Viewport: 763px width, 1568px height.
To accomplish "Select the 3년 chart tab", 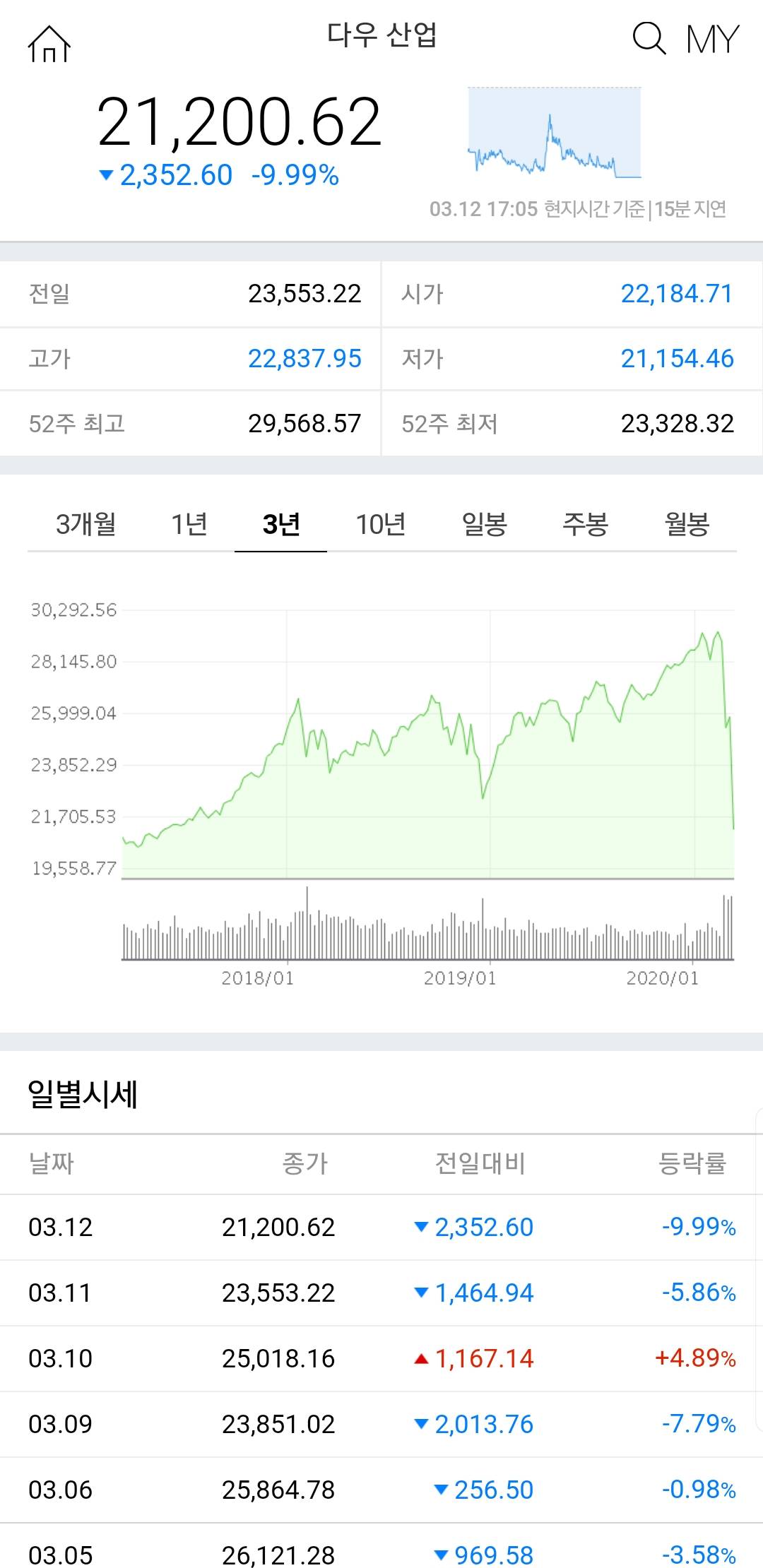I will (x=281, y=524).
